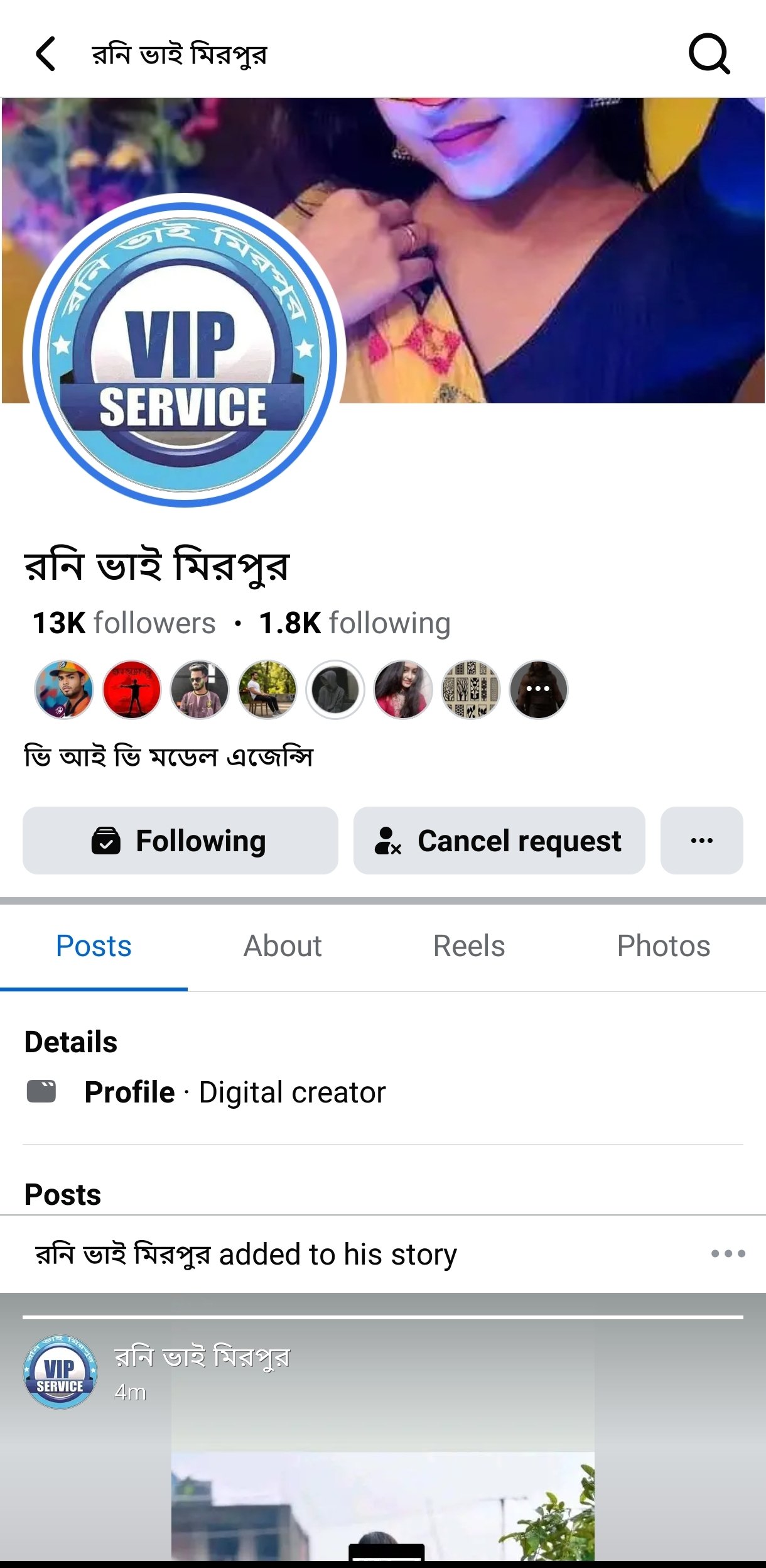Open more profile options beside Cancel request
The height and width of the screenshot is (1568, 766).
(x=701, y=841)
